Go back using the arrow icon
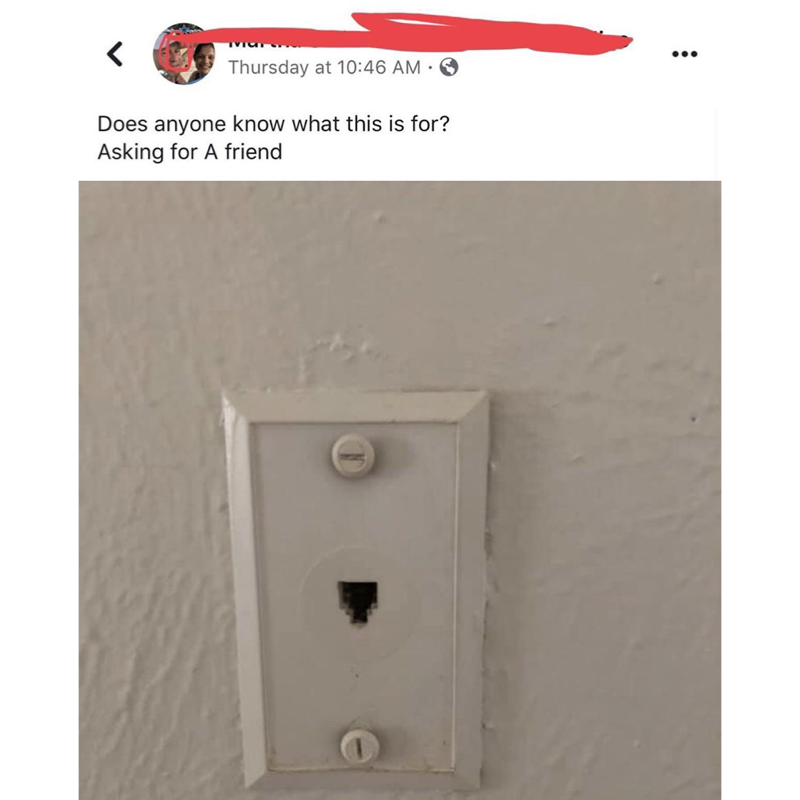The height and width of the screenshot is (800, 800). tap(116, 54)
